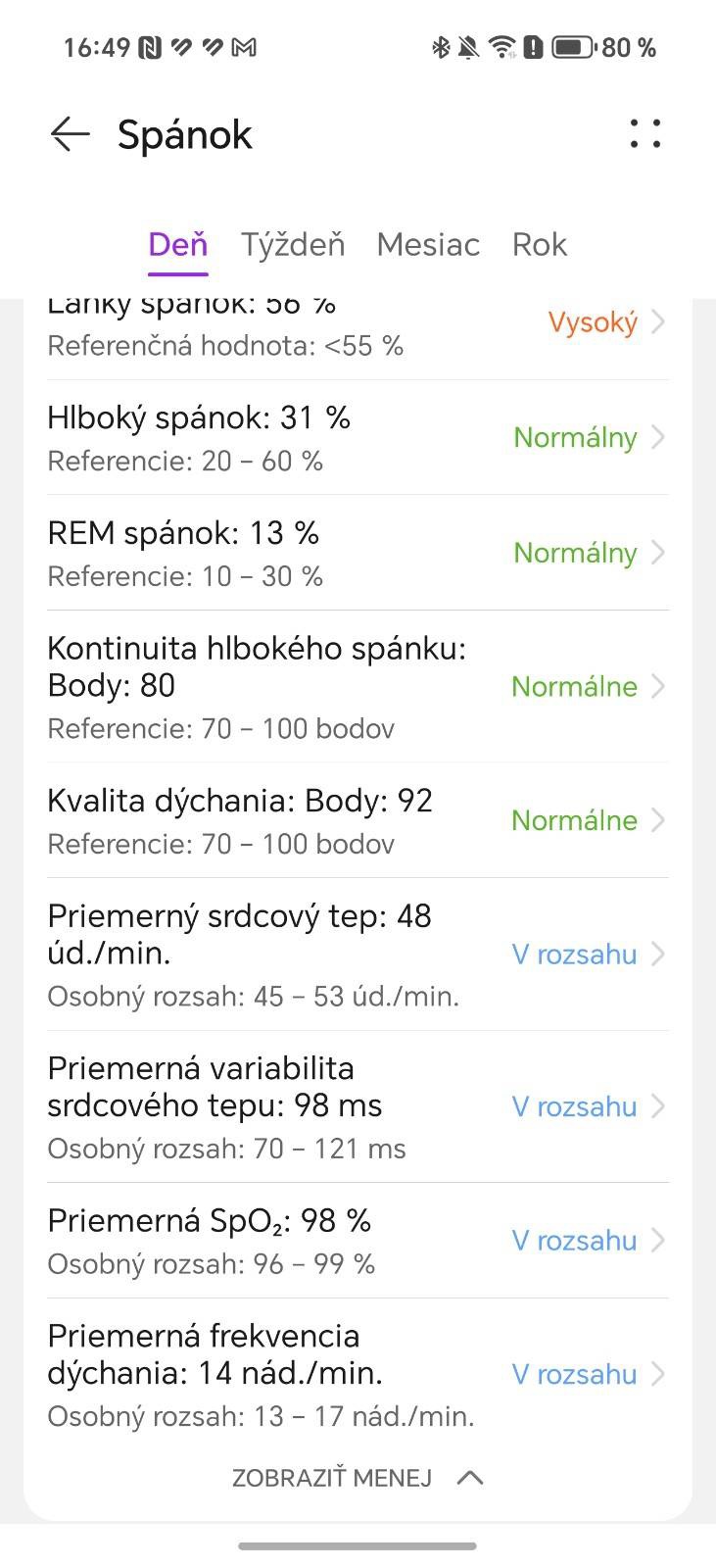
Task: Open Kvalita dýchania score details
Action: [x=358, y=820]
